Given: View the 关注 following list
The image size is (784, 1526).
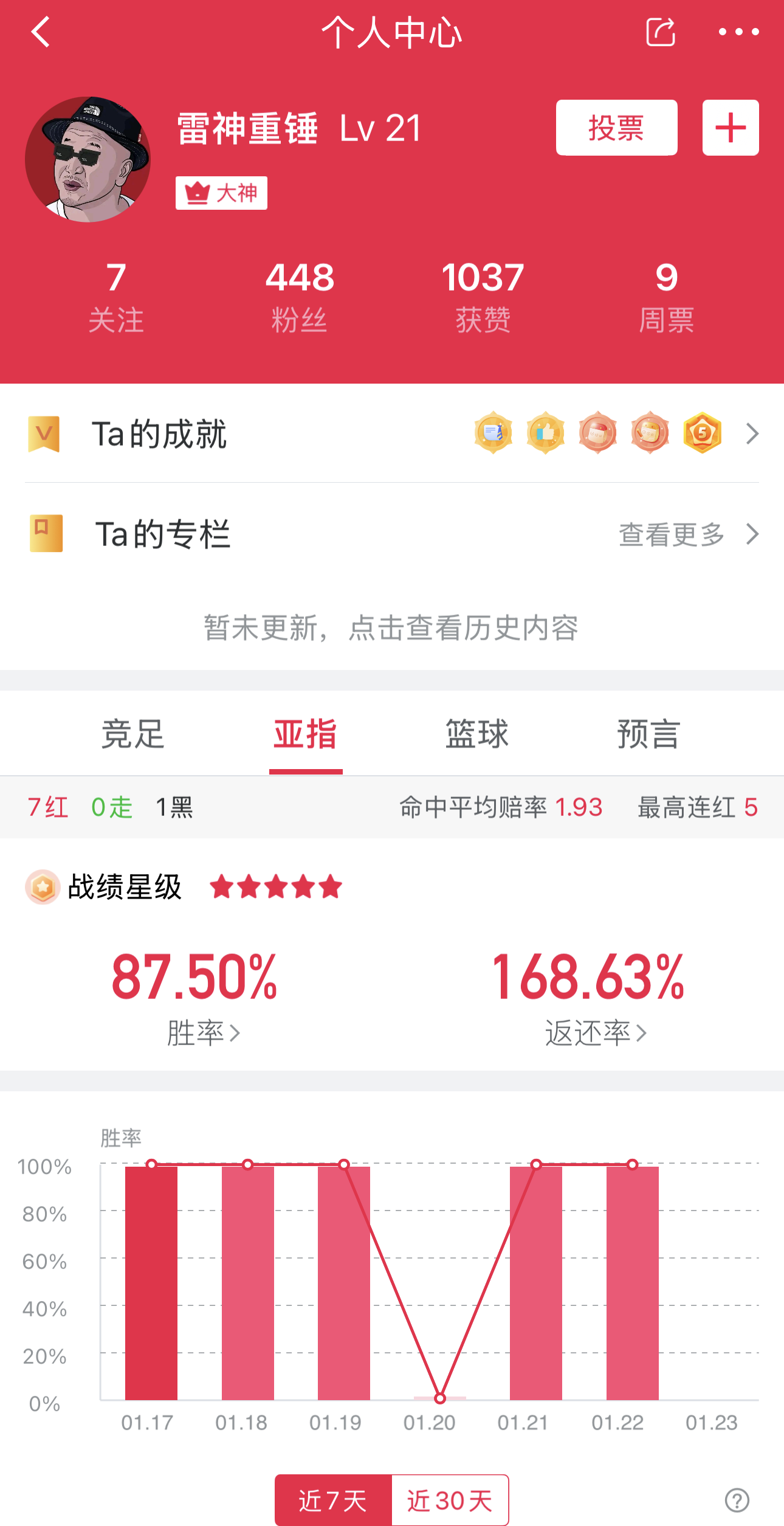Looking at the screenshot, I should [116, 297].
